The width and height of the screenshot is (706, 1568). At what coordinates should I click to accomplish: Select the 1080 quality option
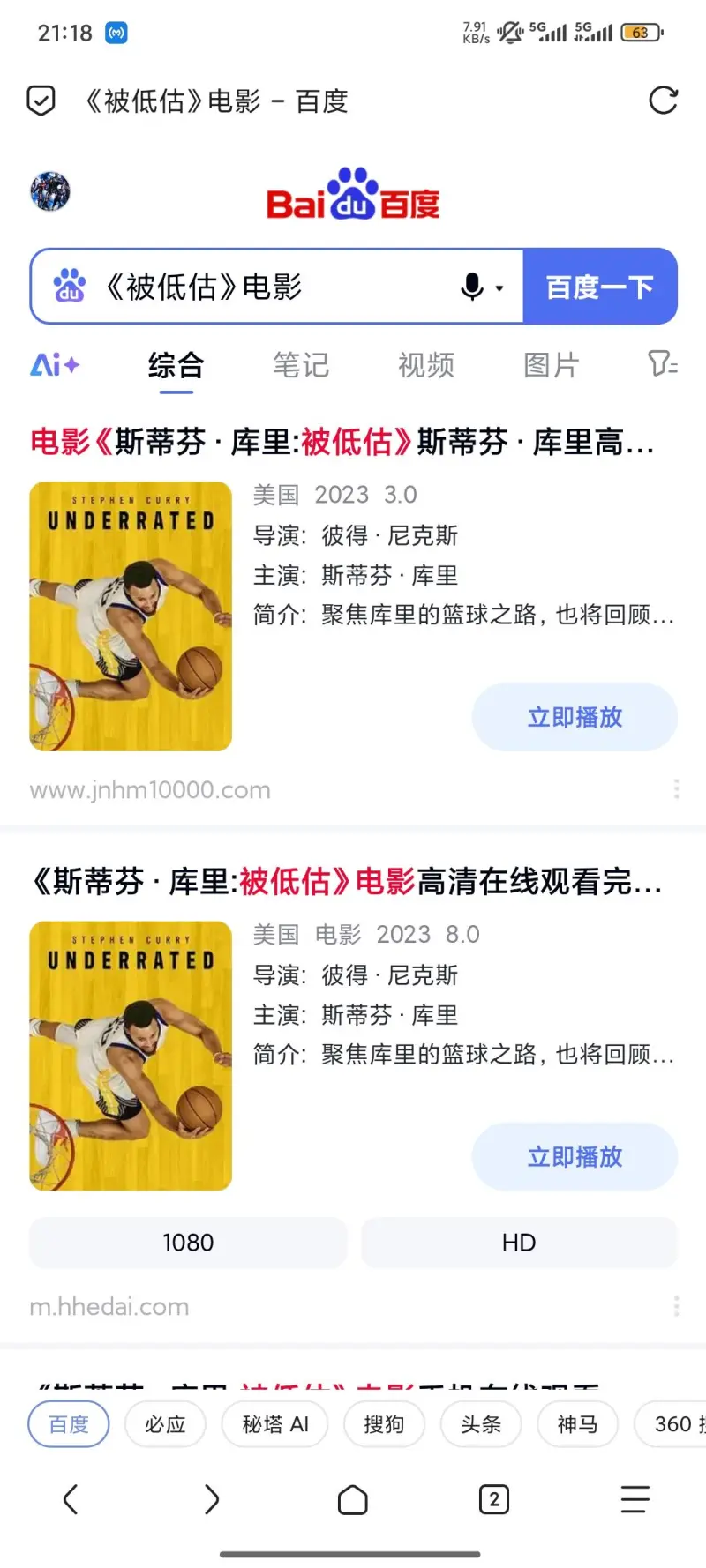click(x=188, y=1242)
